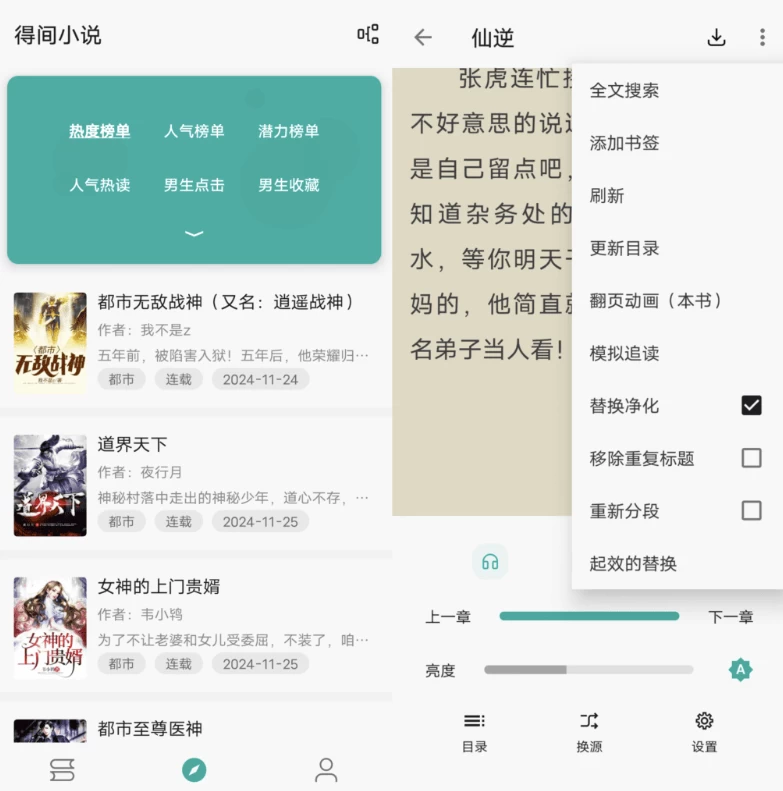Screen dimensions: 783x791
Task: Select the 人气榜单 ranking
Action: [x=194, y=131]
